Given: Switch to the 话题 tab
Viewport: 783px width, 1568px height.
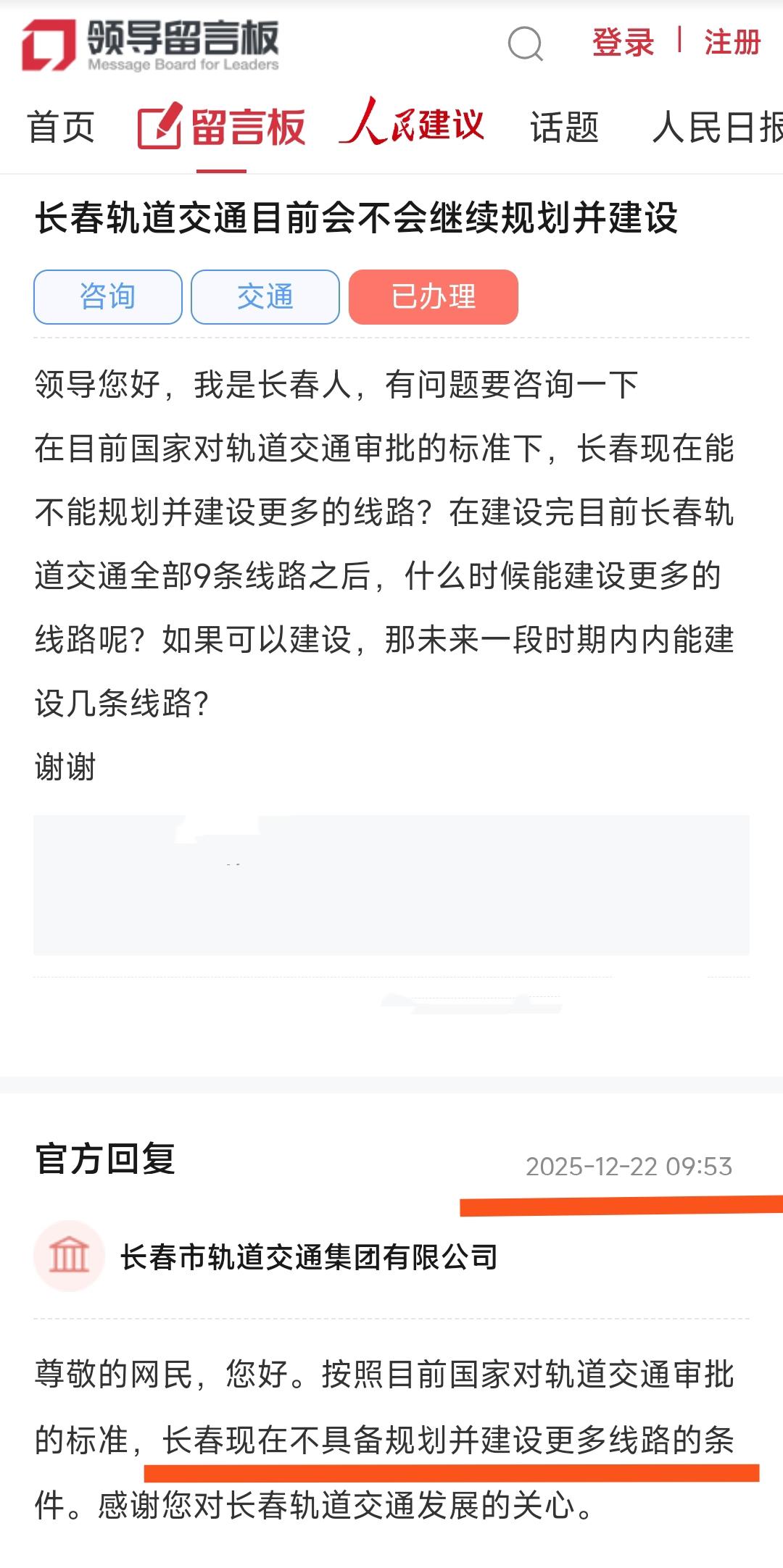Looking at the screenshot, I should coord(564,128).
